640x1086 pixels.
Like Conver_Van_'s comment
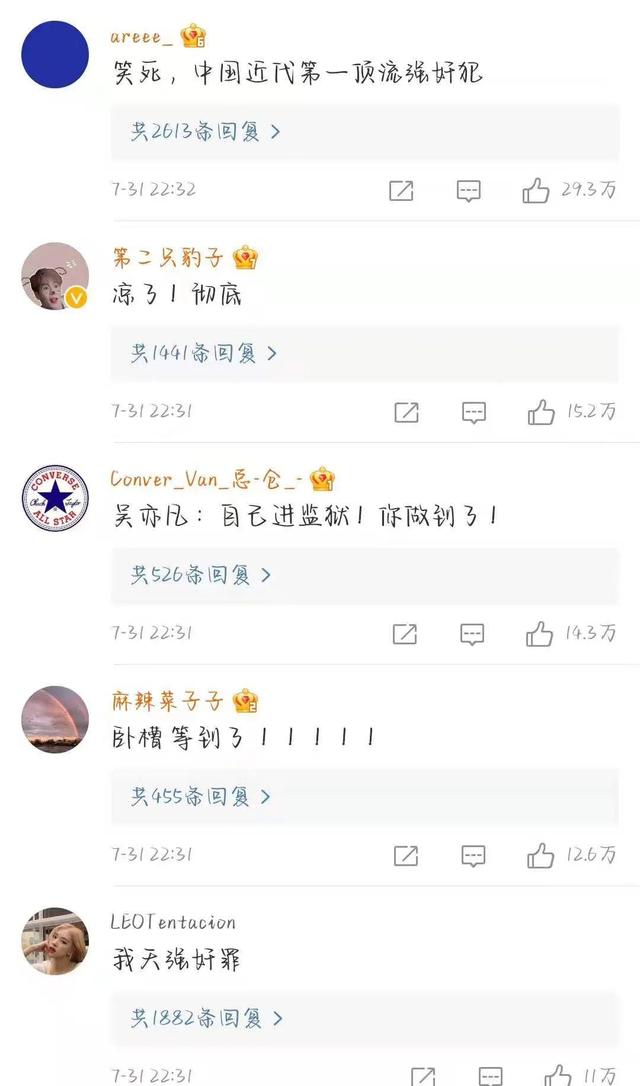(540, 633)
